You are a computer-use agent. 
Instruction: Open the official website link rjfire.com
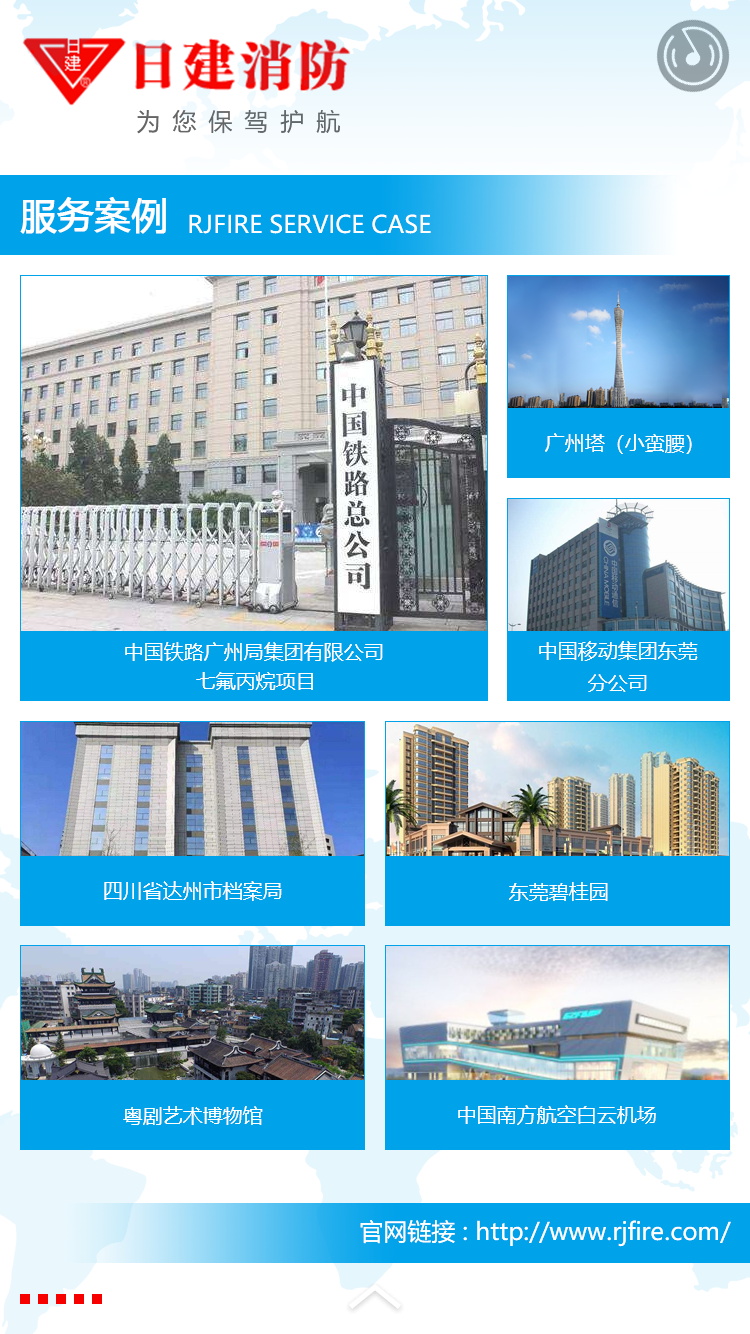(x=602, y=1231)
